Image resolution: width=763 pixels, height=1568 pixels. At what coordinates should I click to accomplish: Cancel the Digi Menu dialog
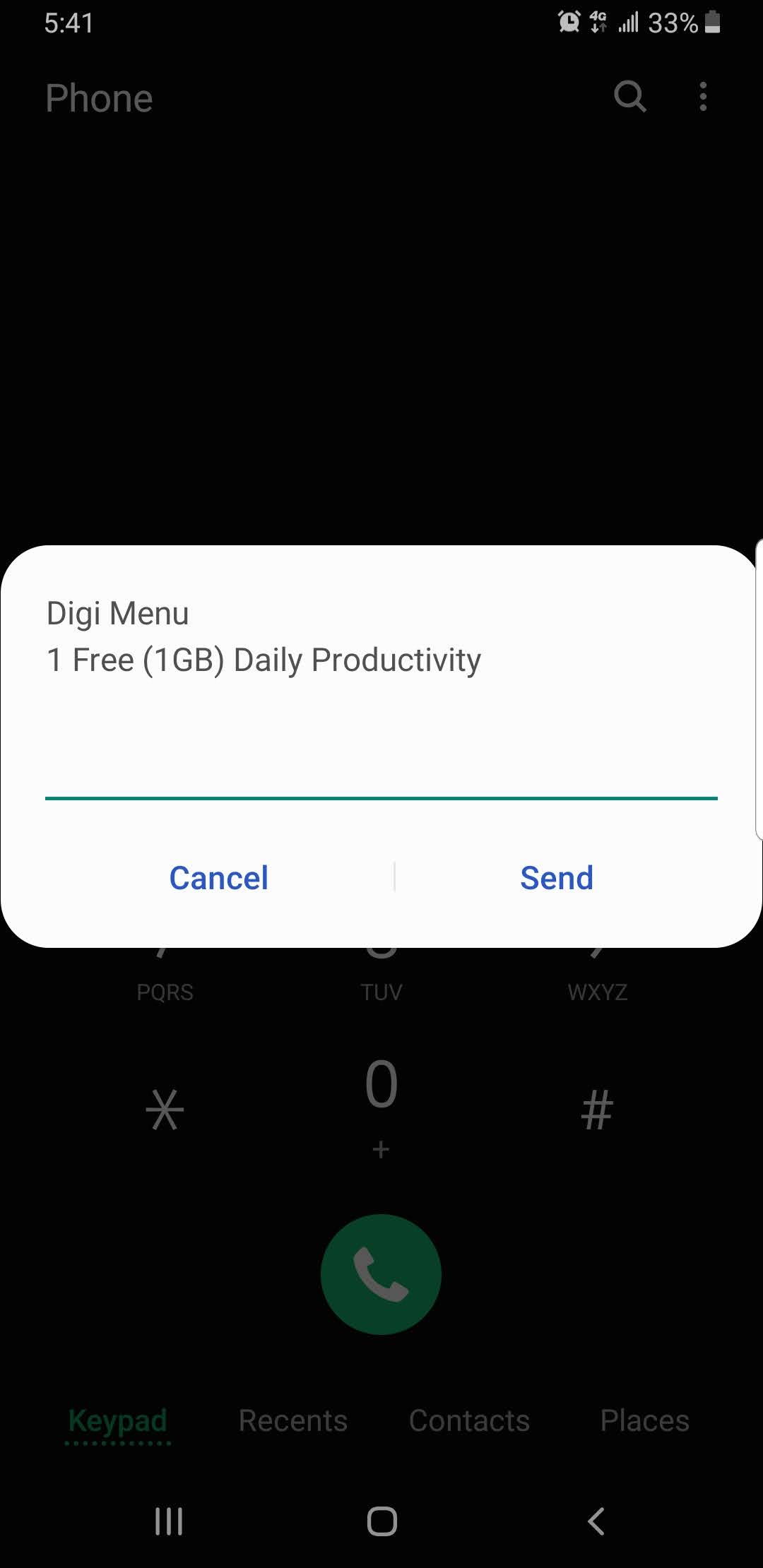(218, 878)
